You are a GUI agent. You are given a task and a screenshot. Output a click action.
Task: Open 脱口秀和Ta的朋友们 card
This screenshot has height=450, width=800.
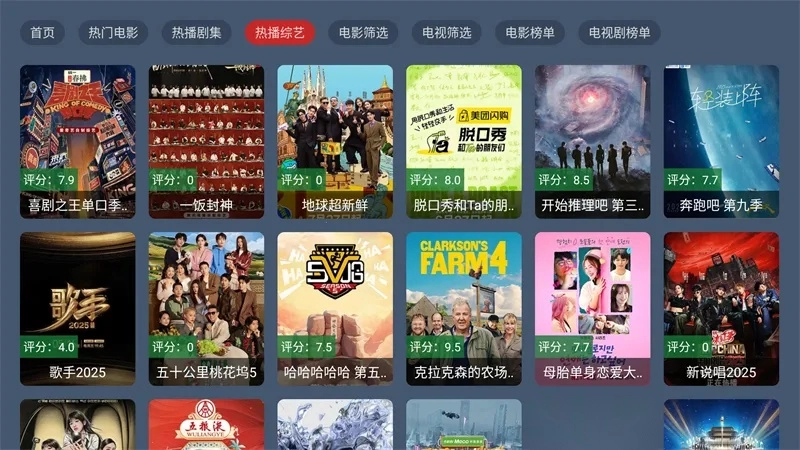coord(464,141)
